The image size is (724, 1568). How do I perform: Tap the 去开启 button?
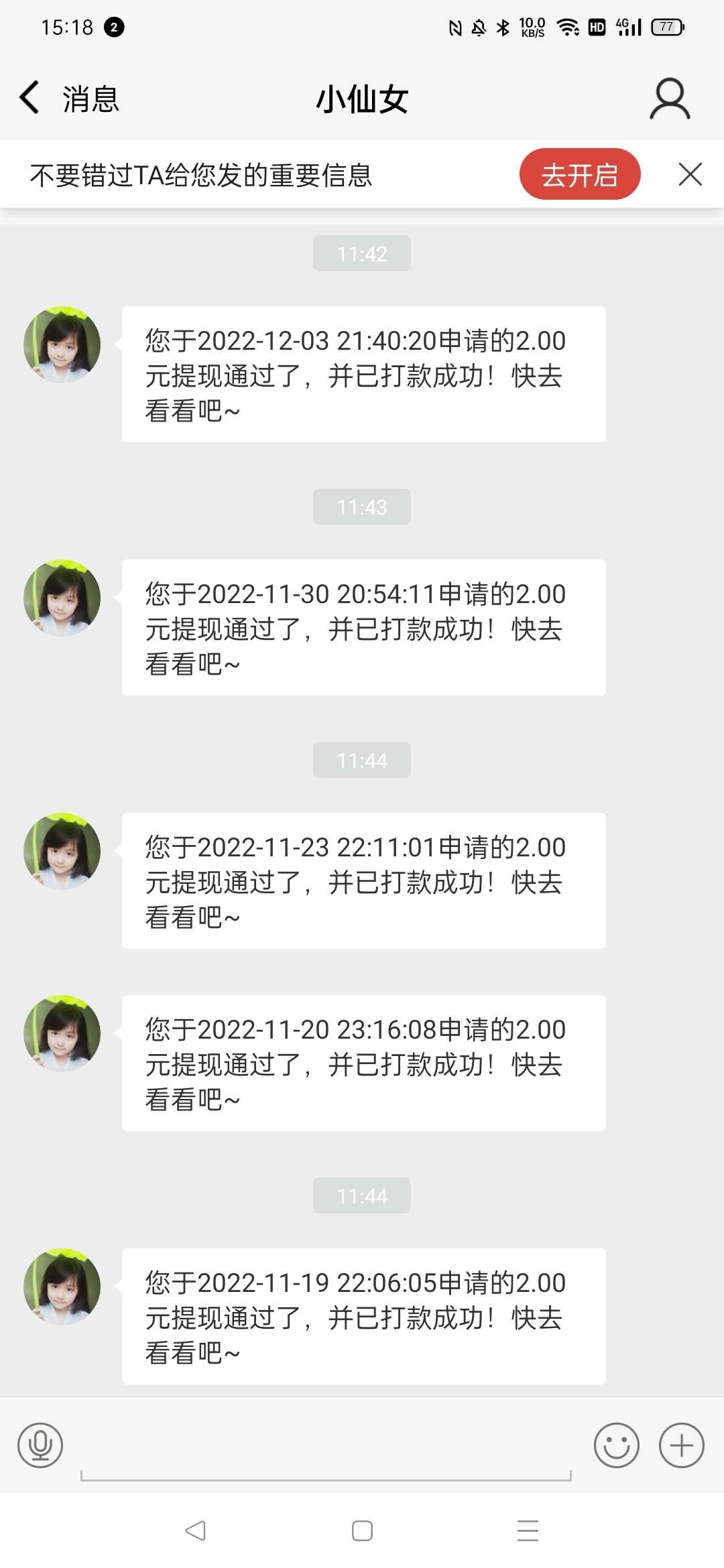[x=579, y=174]
